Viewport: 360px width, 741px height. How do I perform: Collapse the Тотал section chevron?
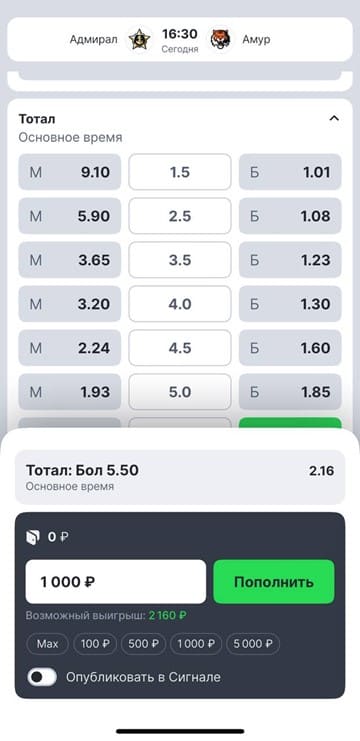pyautogui.click(x=334, y=119)
